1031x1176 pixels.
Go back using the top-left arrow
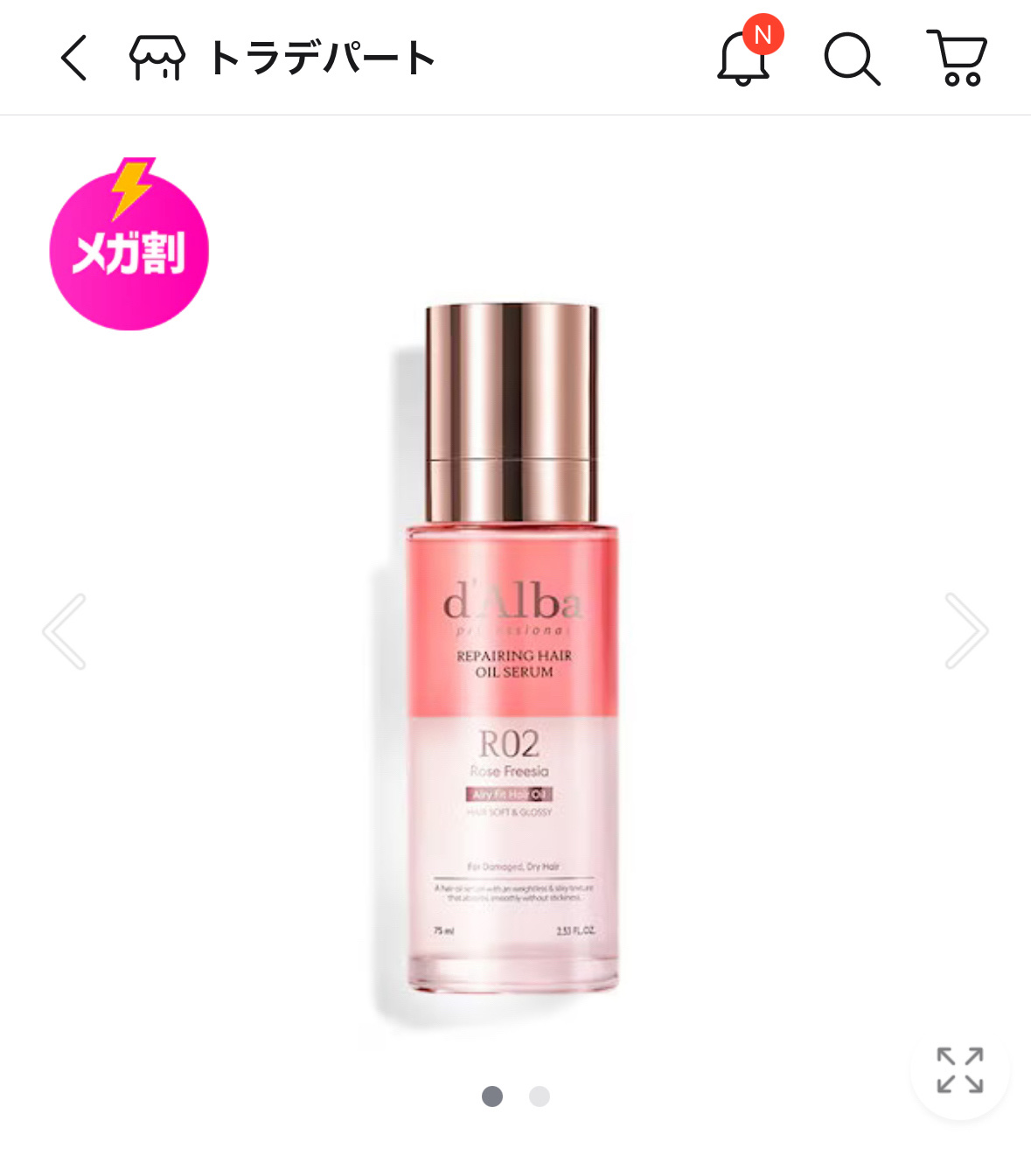[74, 58]
